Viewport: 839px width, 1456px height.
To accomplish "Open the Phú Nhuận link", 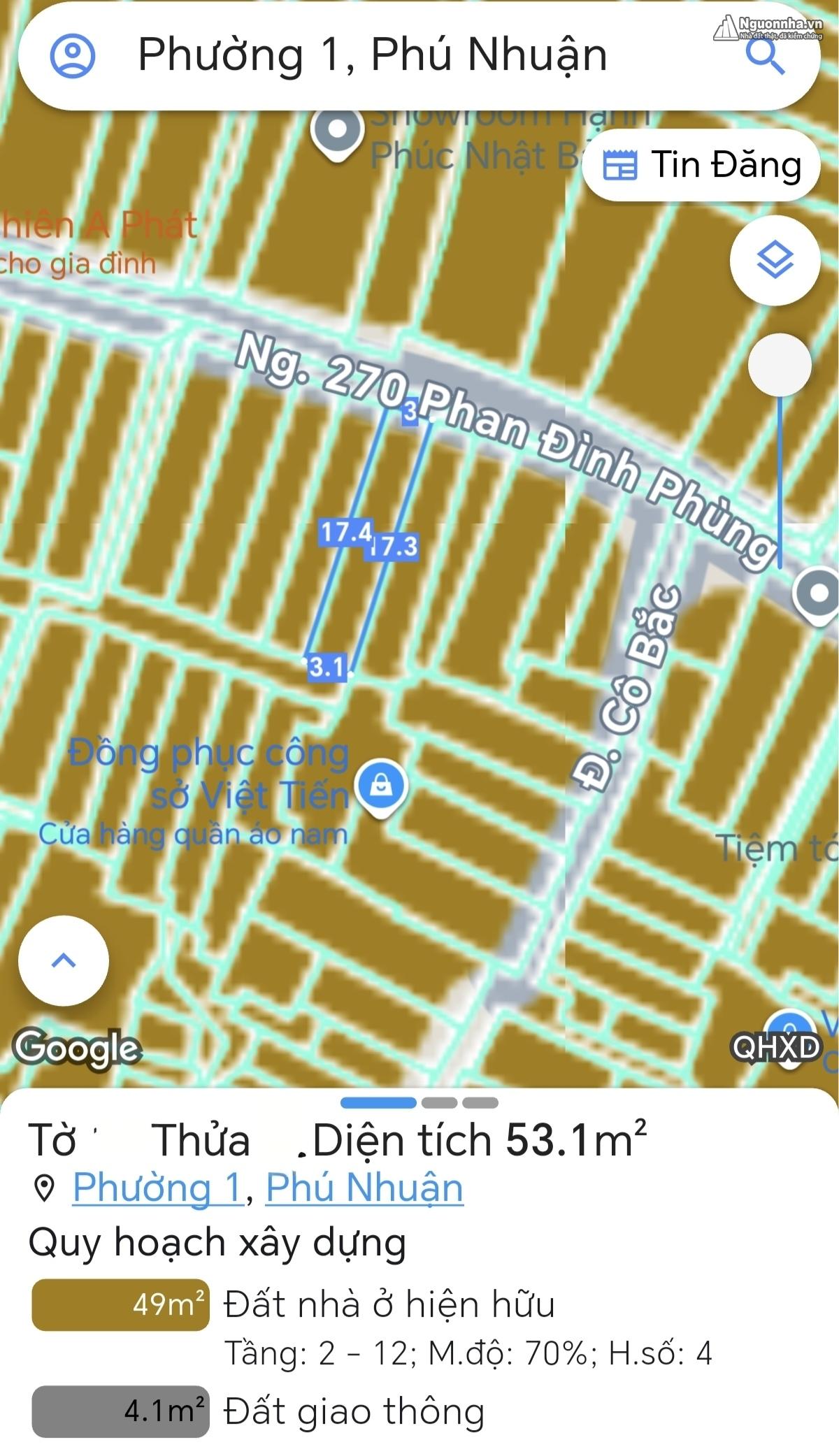I will point(364,1188).
